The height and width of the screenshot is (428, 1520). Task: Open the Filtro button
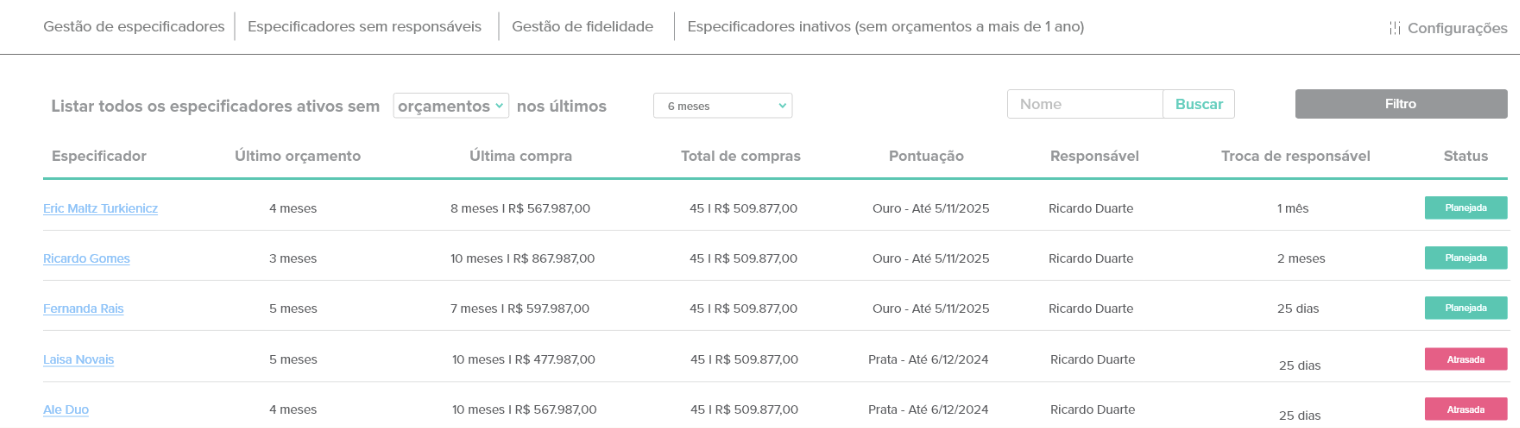click(x=1400, y=104)
